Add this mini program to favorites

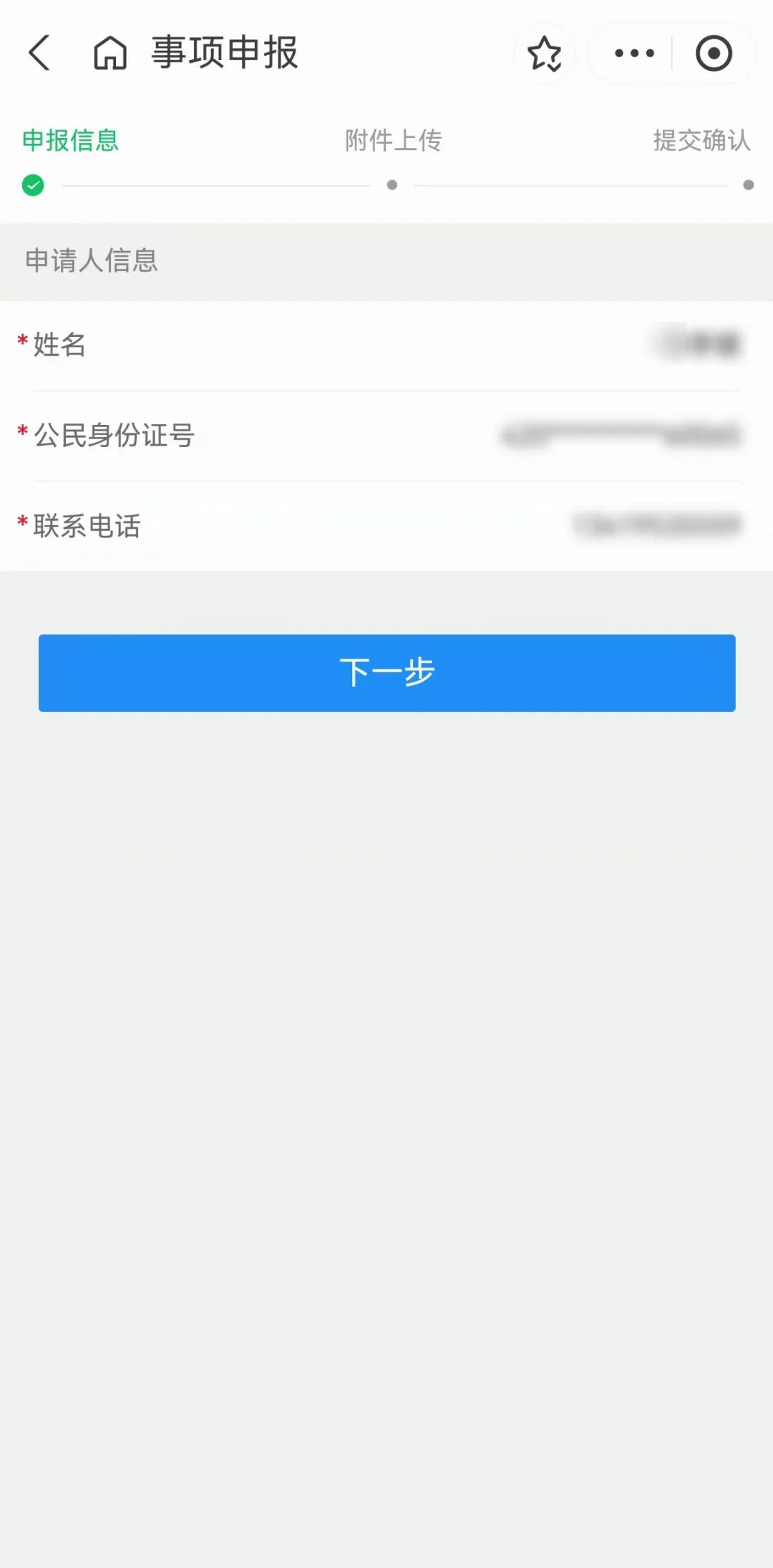point(544,54)
